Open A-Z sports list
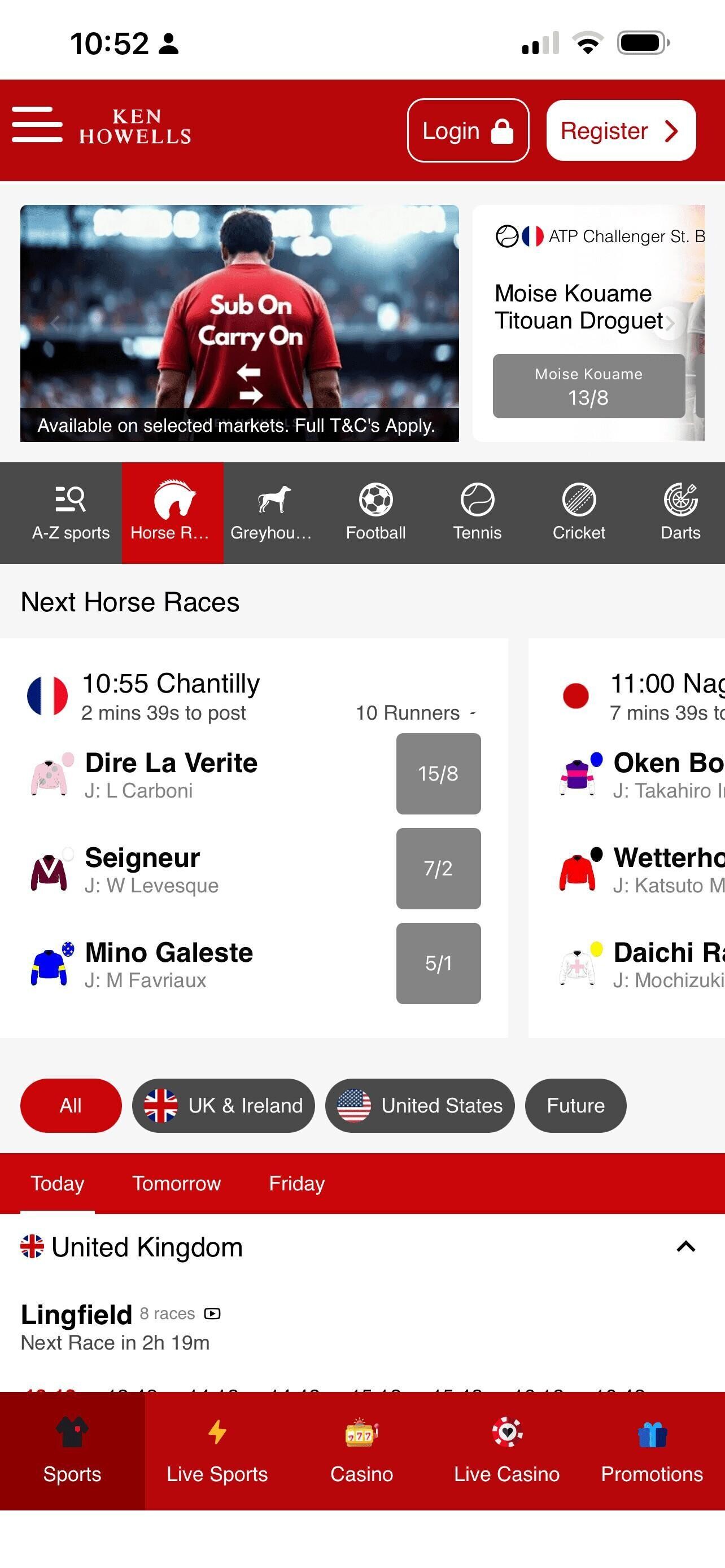Viewport: 725px width, 1568px height. tap(71, 513)
